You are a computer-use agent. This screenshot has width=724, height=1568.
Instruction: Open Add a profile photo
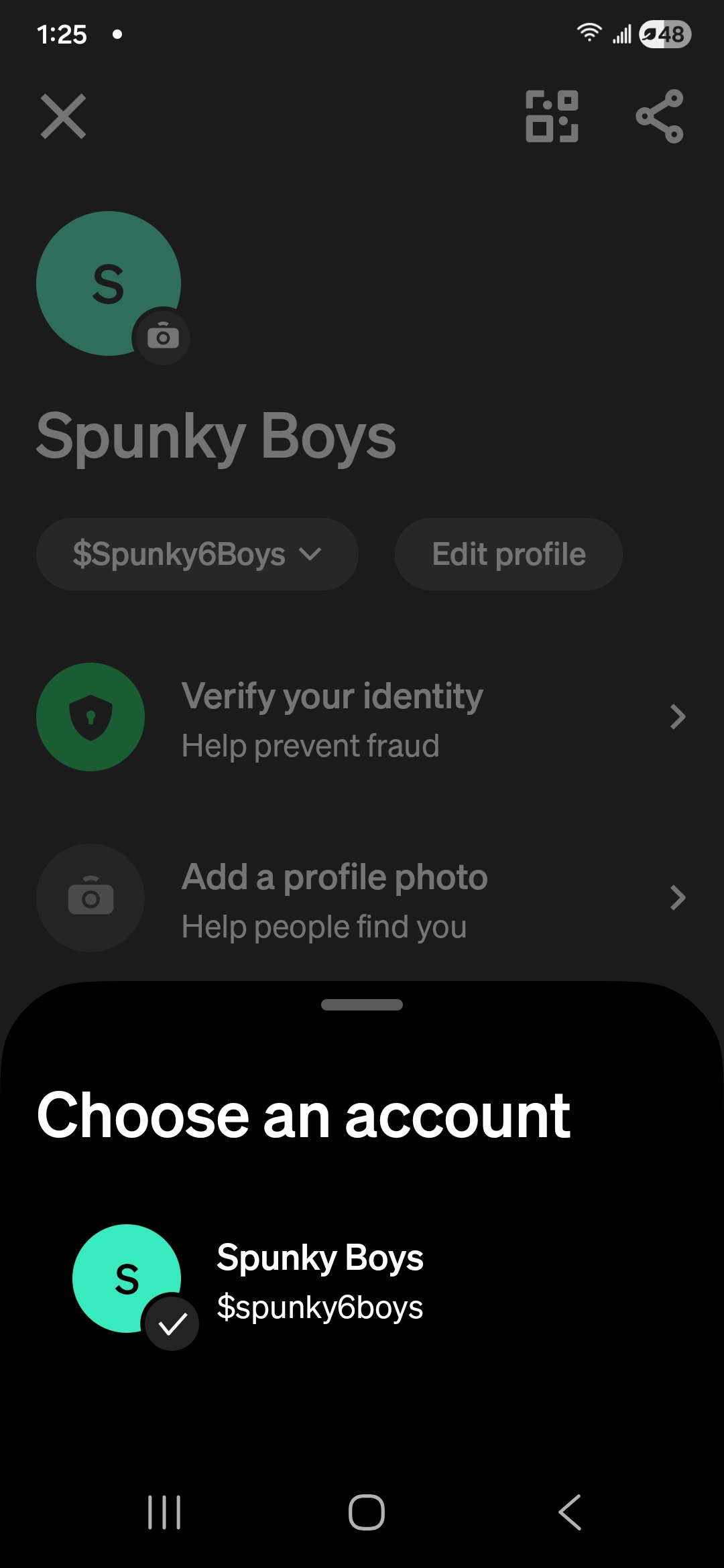[x=362, y=898]
